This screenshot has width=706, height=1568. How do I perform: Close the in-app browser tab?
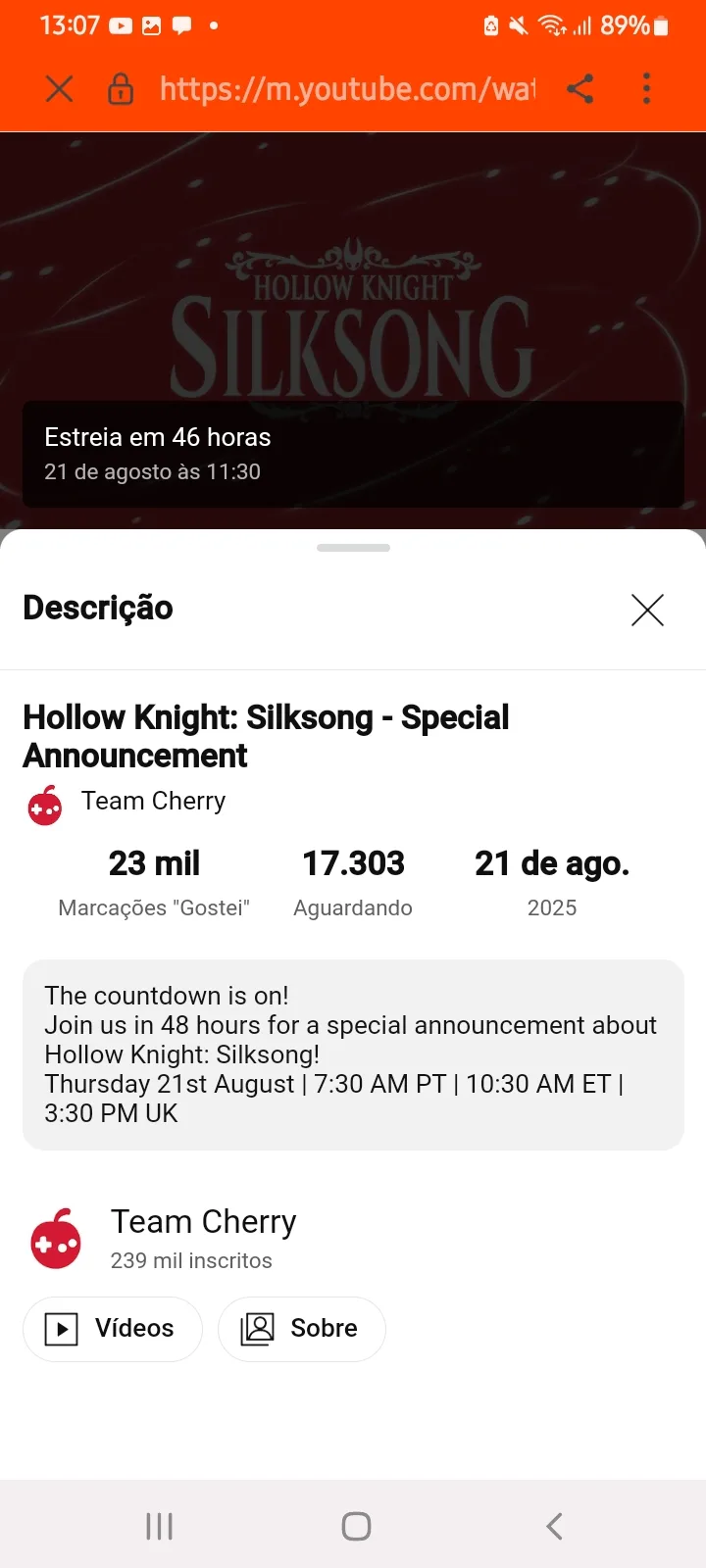60,89
